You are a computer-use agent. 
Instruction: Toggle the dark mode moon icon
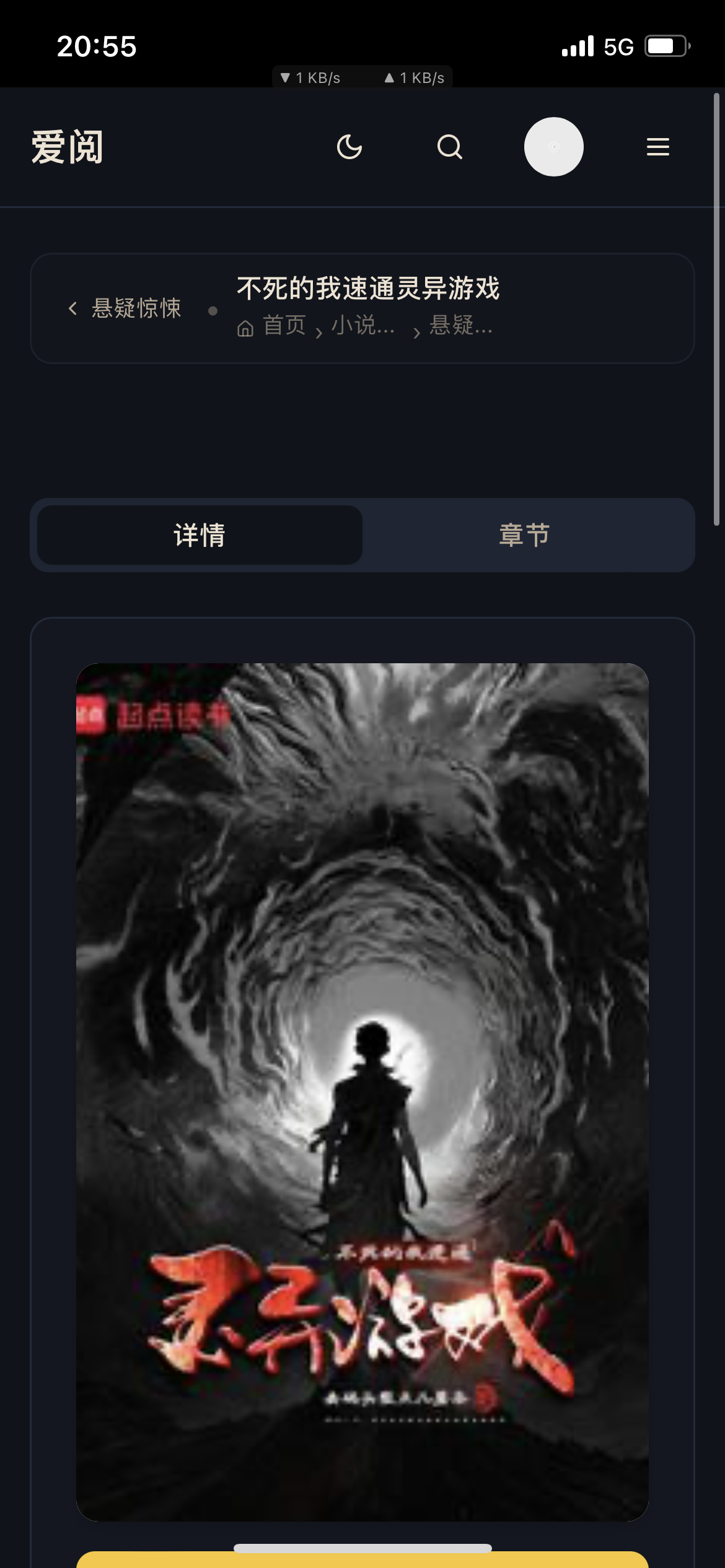click(x=349, y=147)
